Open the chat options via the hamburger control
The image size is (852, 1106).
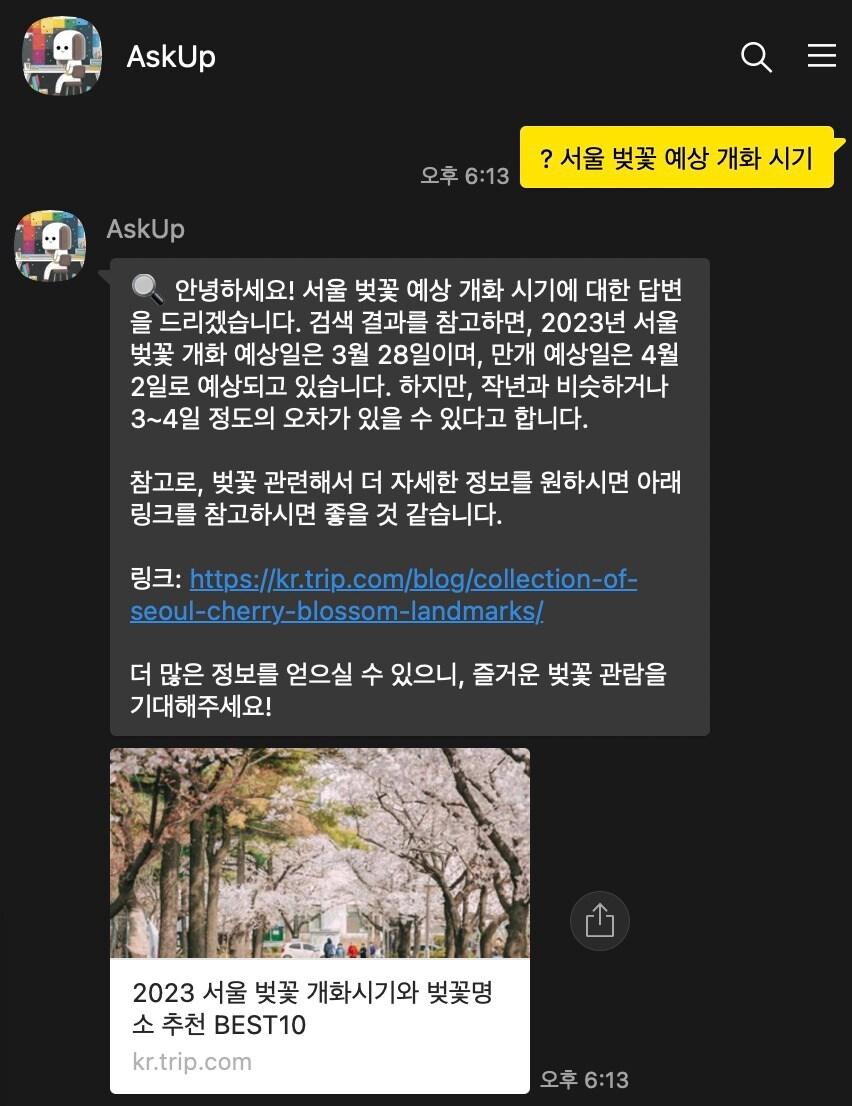tap(821, 57)
